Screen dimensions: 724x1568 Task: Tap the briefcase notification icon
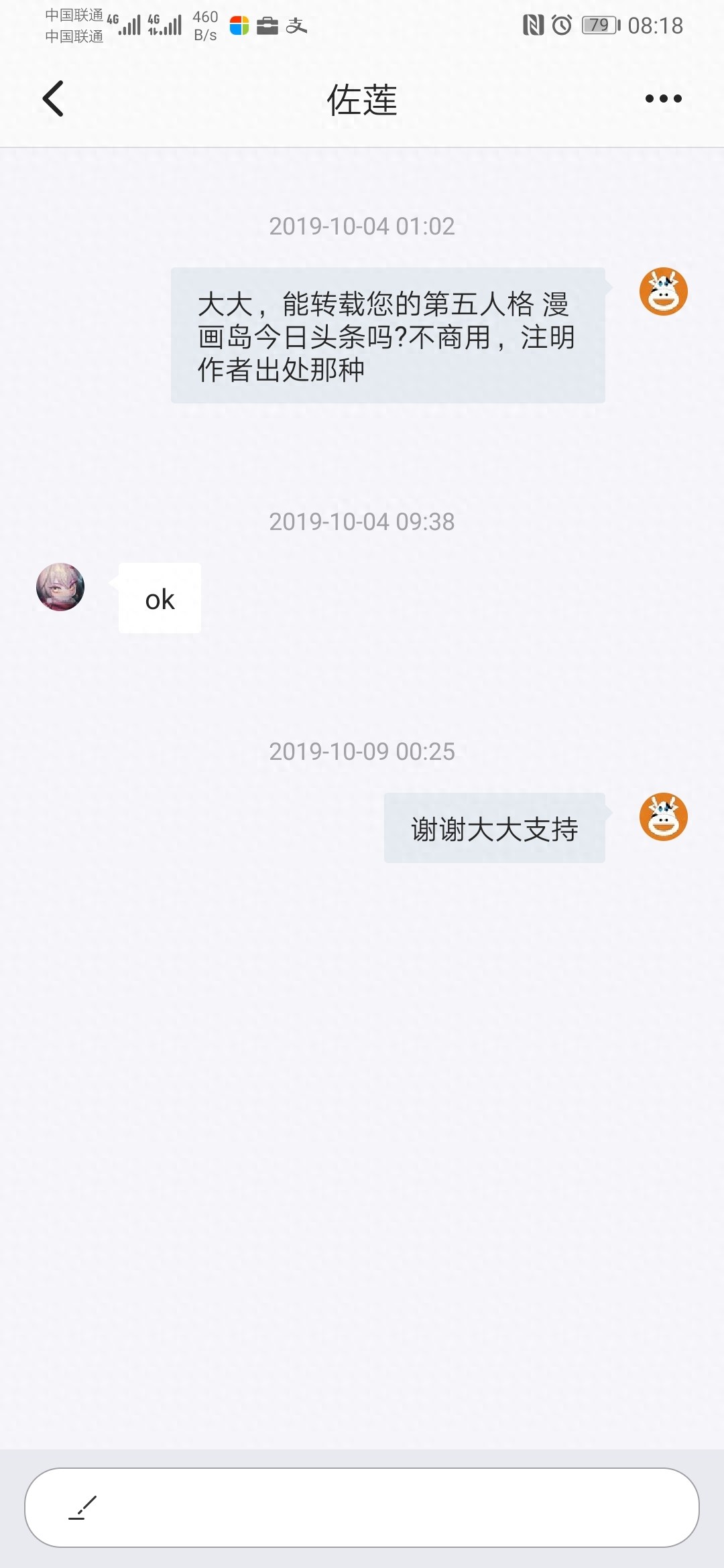click(x=267, y=25)
